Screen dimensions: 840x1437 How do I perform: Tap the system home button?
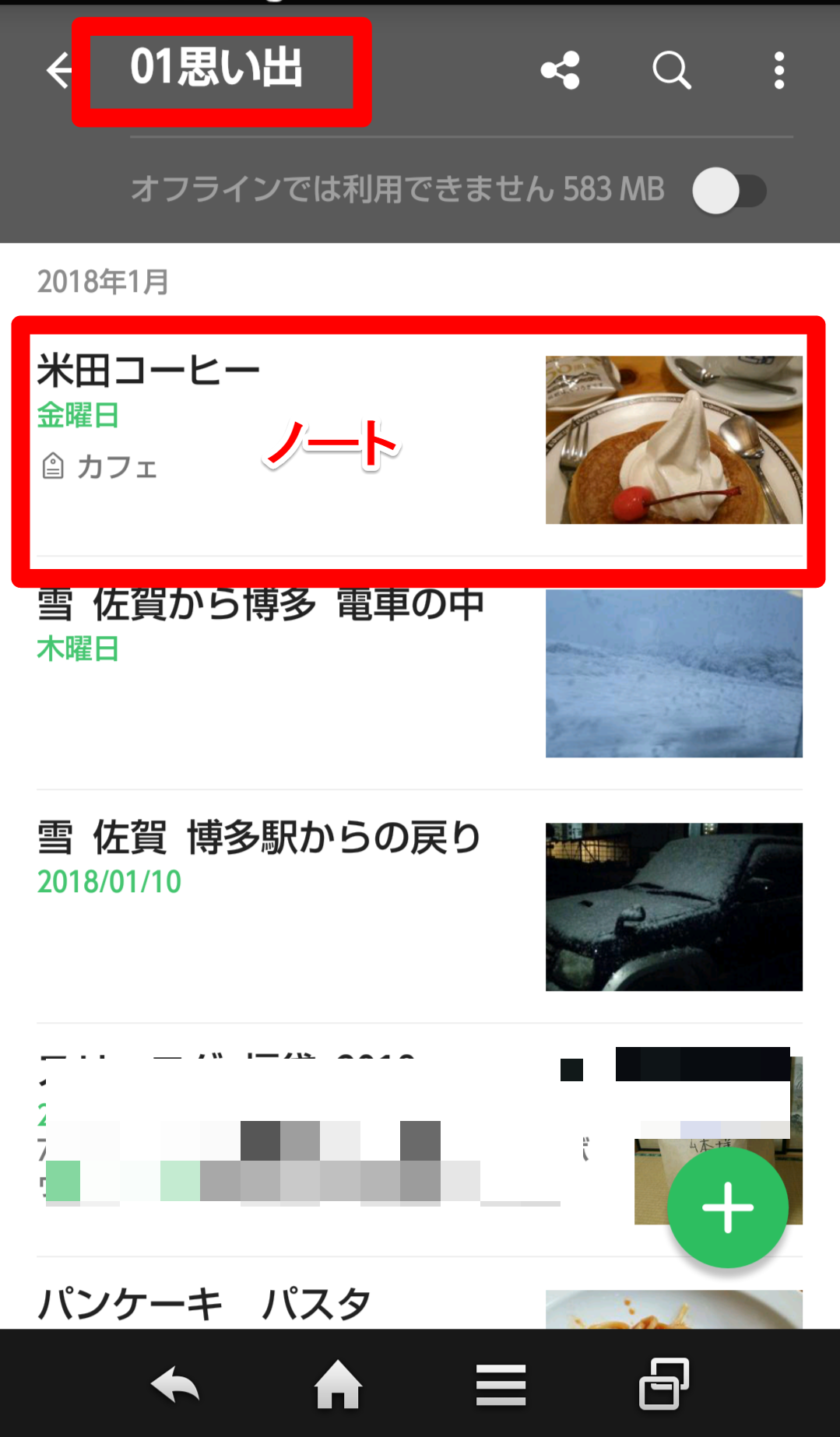click(338, 1384)
